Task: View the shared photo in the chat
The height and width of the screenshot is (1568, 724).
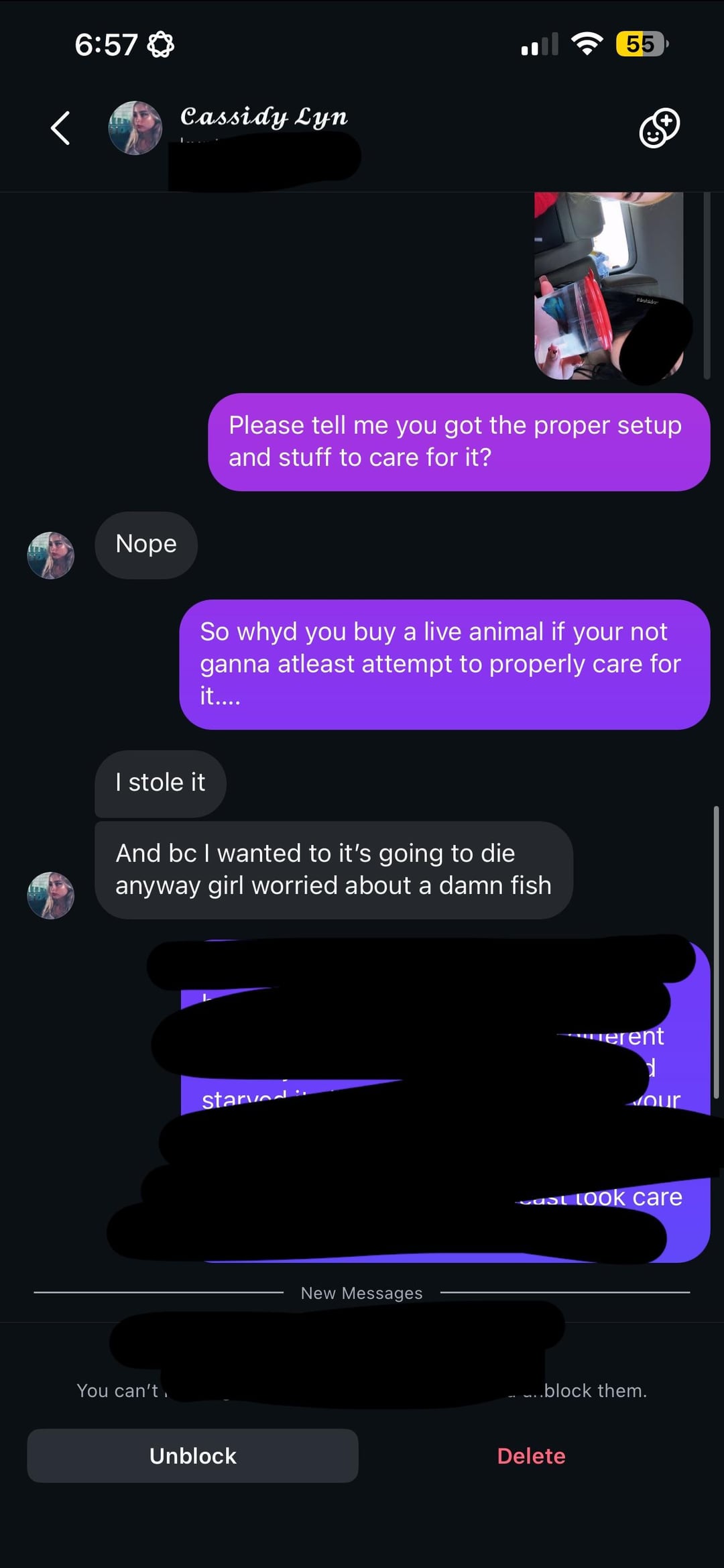Action: pyautogui.click(x=608, y=285)
